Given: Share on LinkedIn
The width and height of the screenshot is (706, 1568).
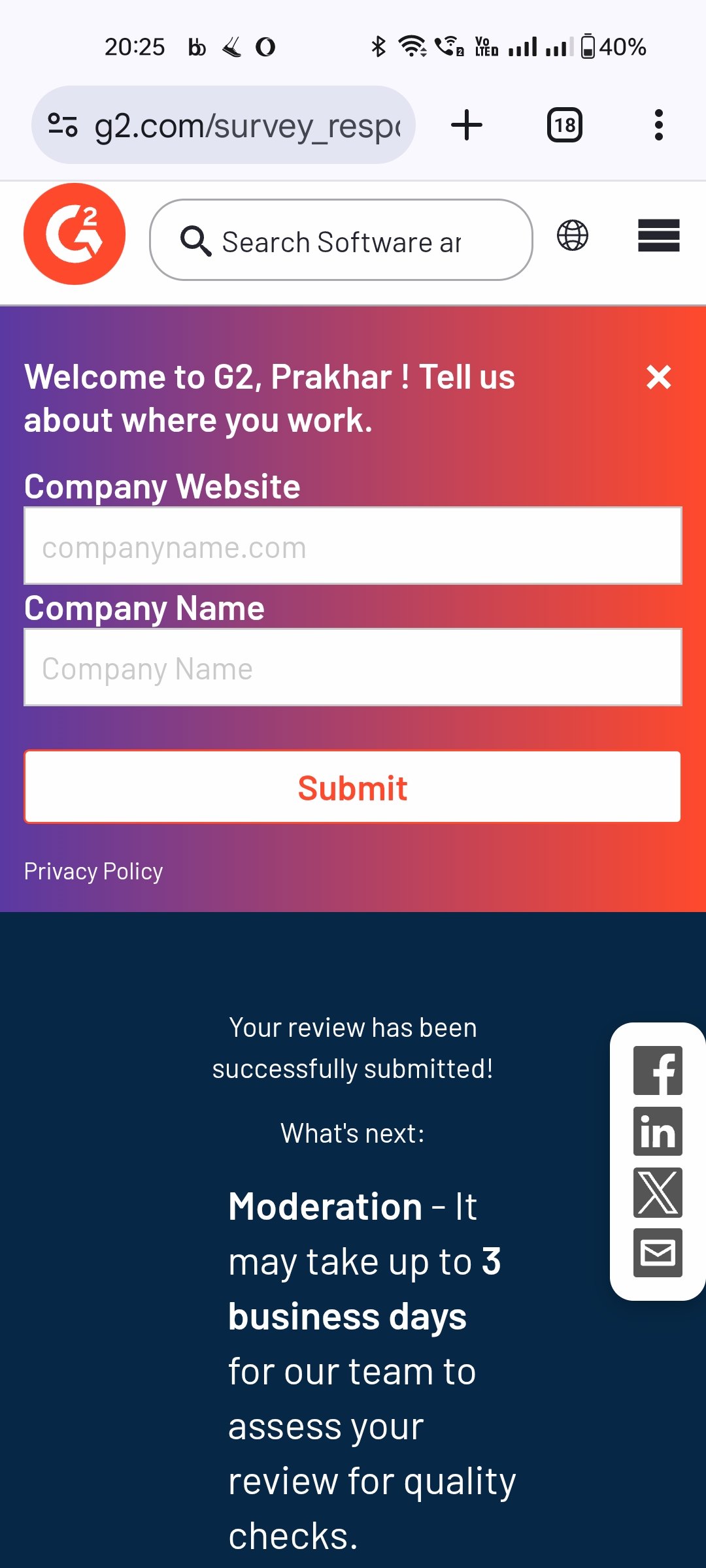Looking at the screenshot, I should (x=658, y=1132).
